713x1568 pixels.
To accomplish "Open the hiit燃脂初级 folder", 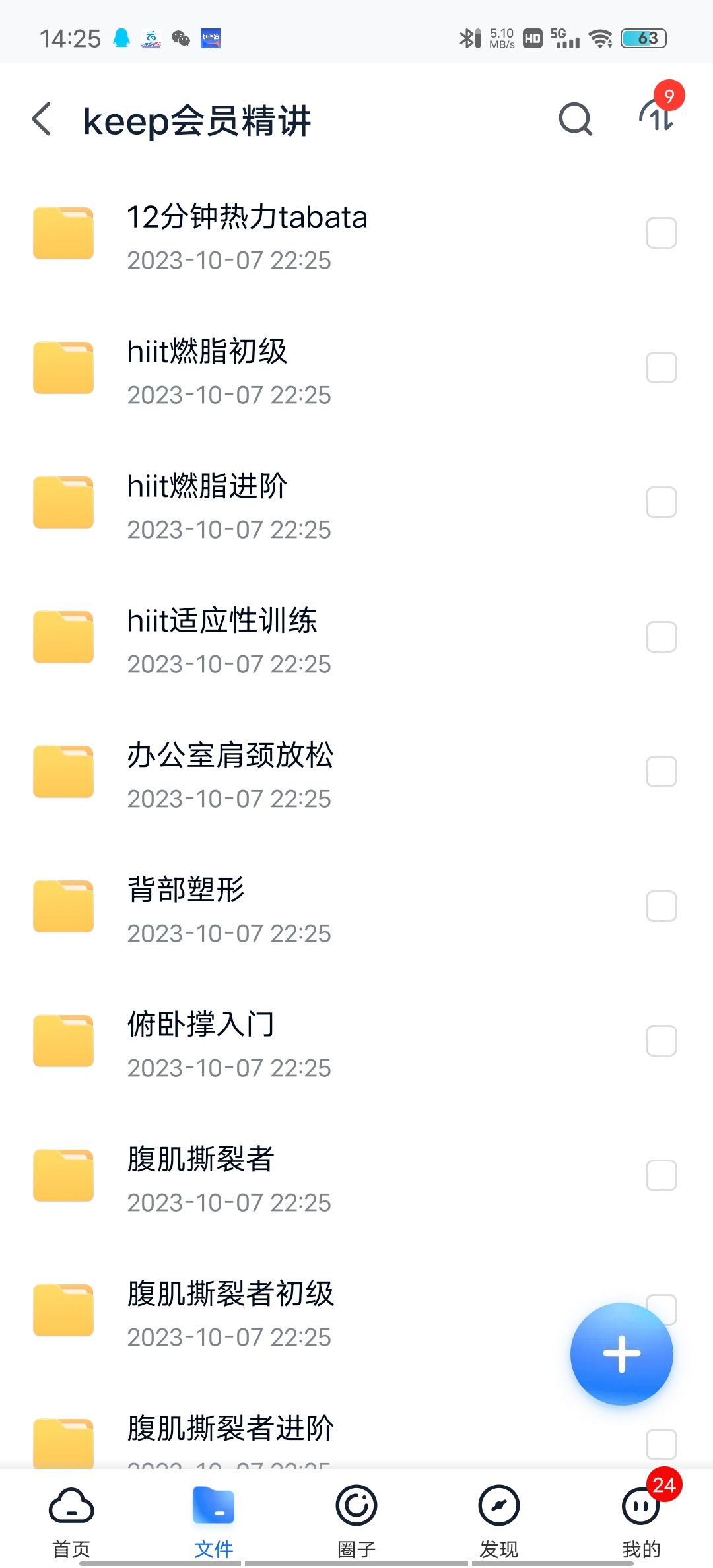I will coord(356,368).
